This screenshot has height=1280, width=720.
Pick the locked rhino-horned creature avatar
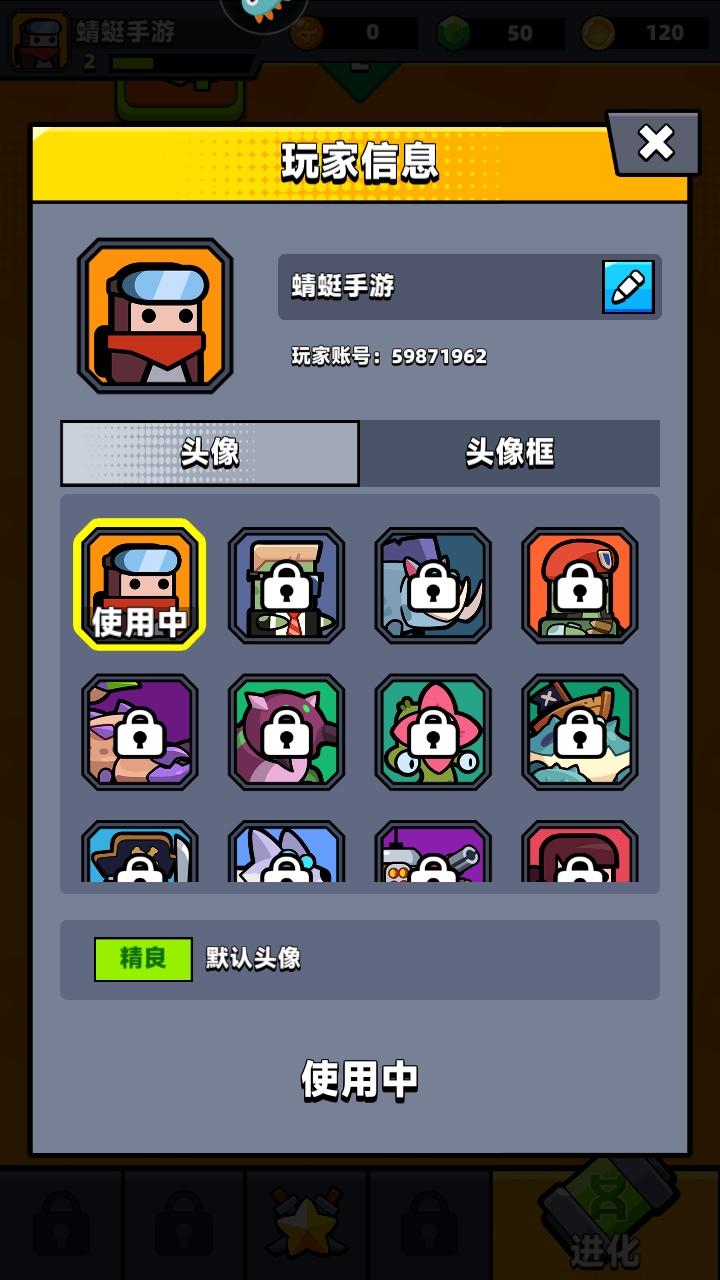tap(433, 585)
